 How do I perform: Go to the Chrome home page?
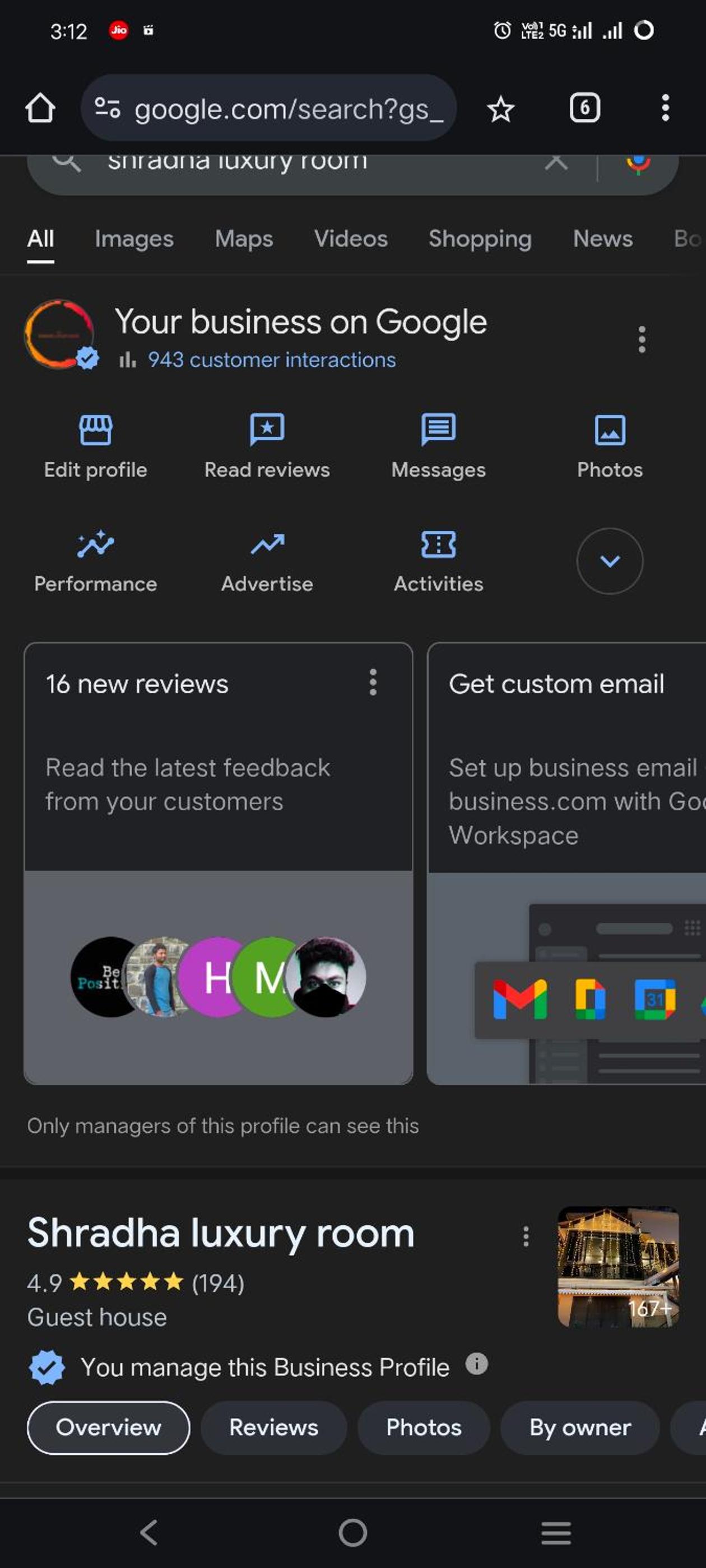40,108
